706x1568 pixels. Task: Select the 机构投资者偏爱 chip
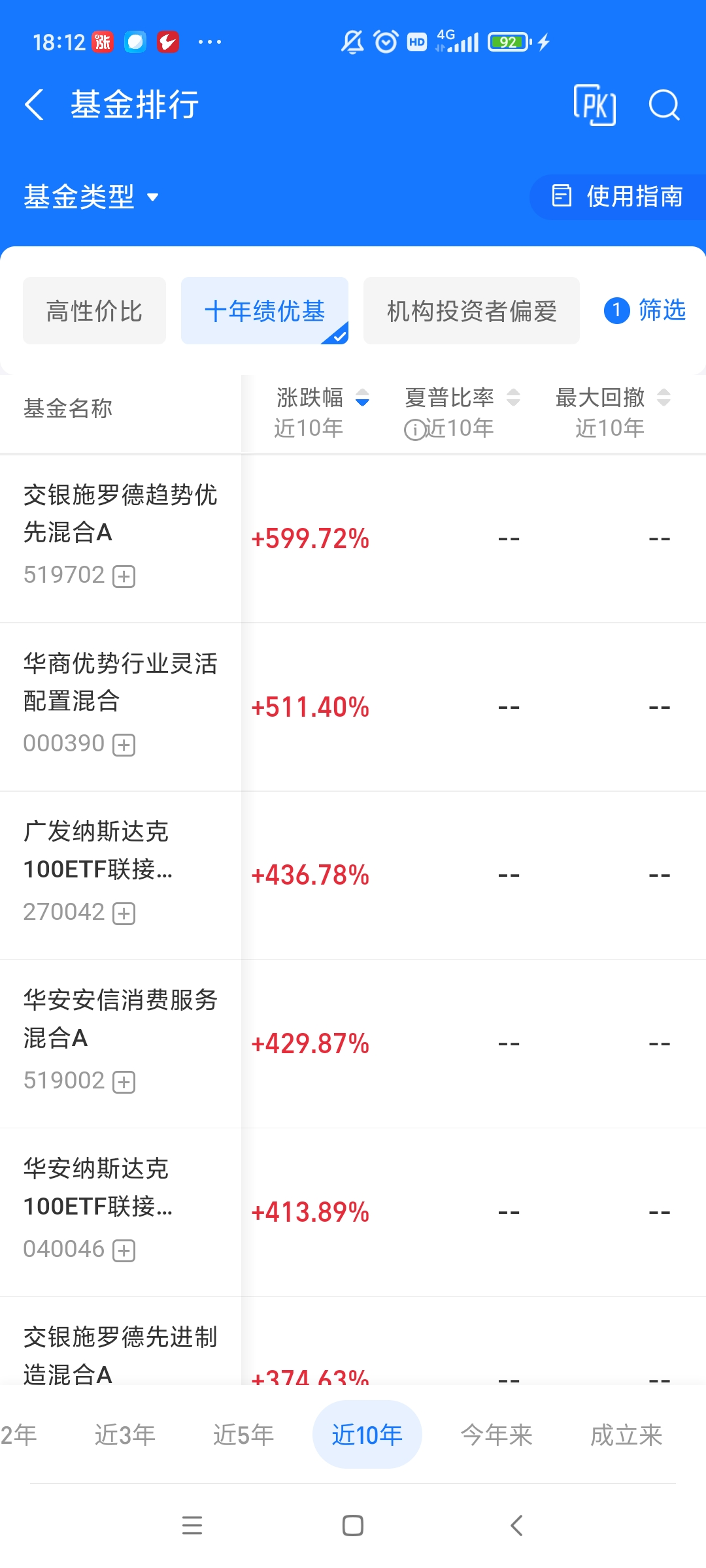pyautogui.click(x=471, y=311)
